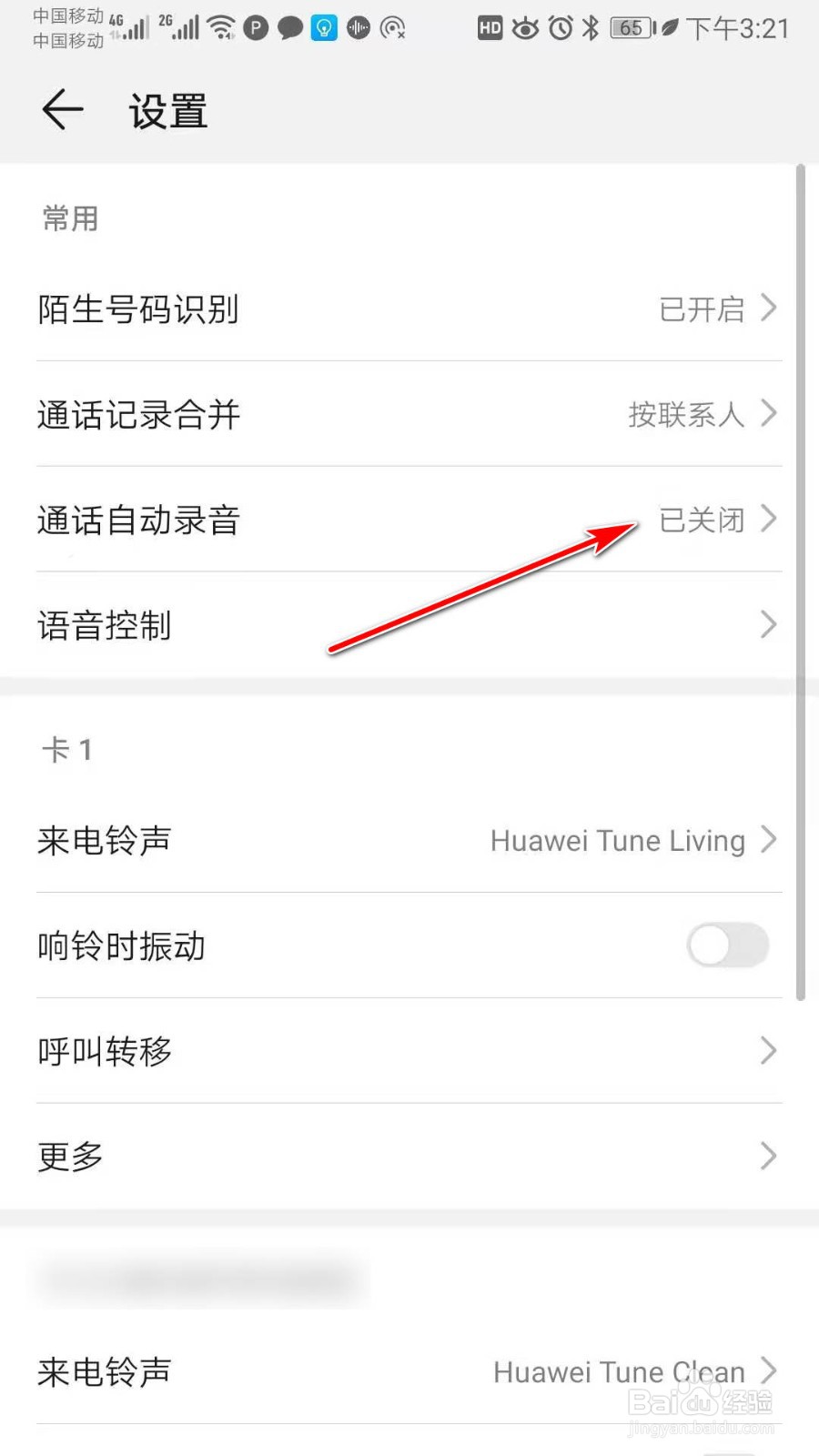Select the Huawei Tune Living ringtone entry
Image resolution: width=819 pixels, height=1456 pixels.
point(409,841)
